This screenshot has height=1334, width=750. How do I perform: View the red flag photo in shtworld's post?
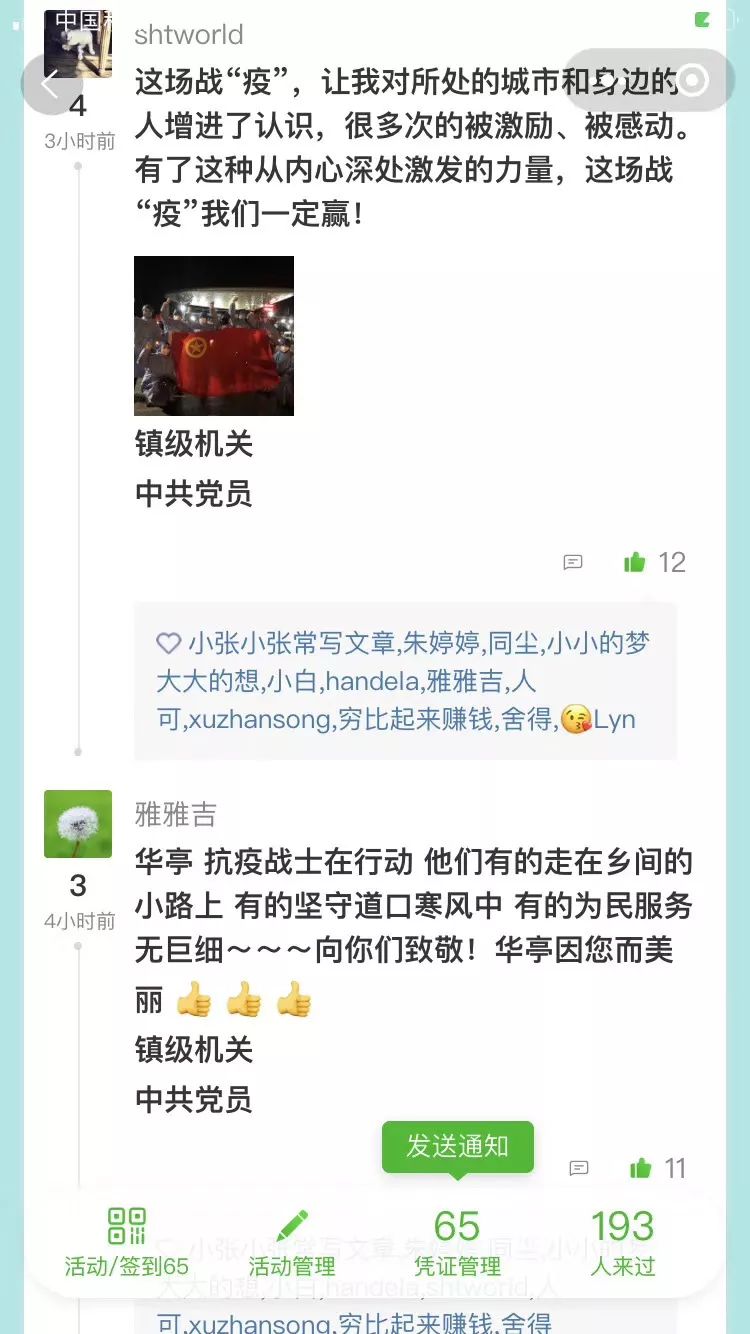214,336
